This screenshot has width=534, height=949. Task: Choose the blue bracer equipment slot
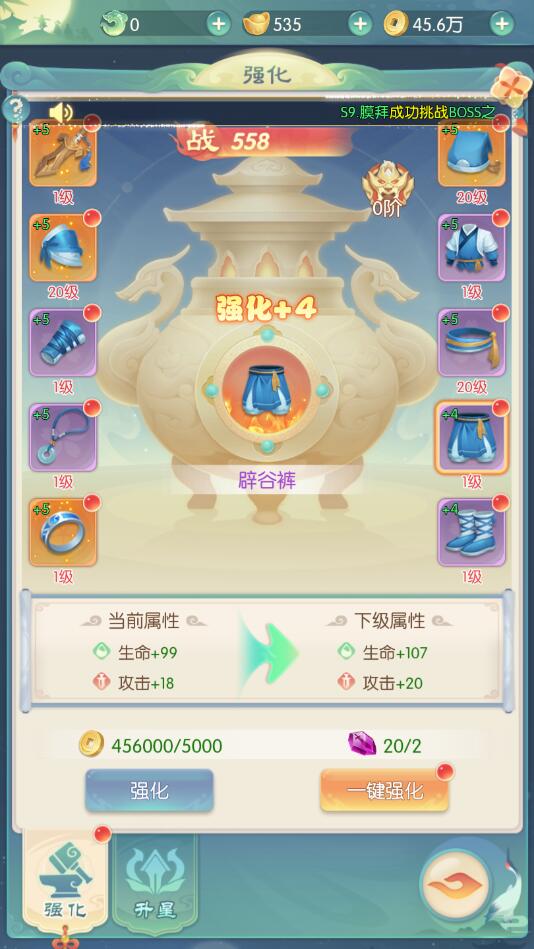coord(63,343)
